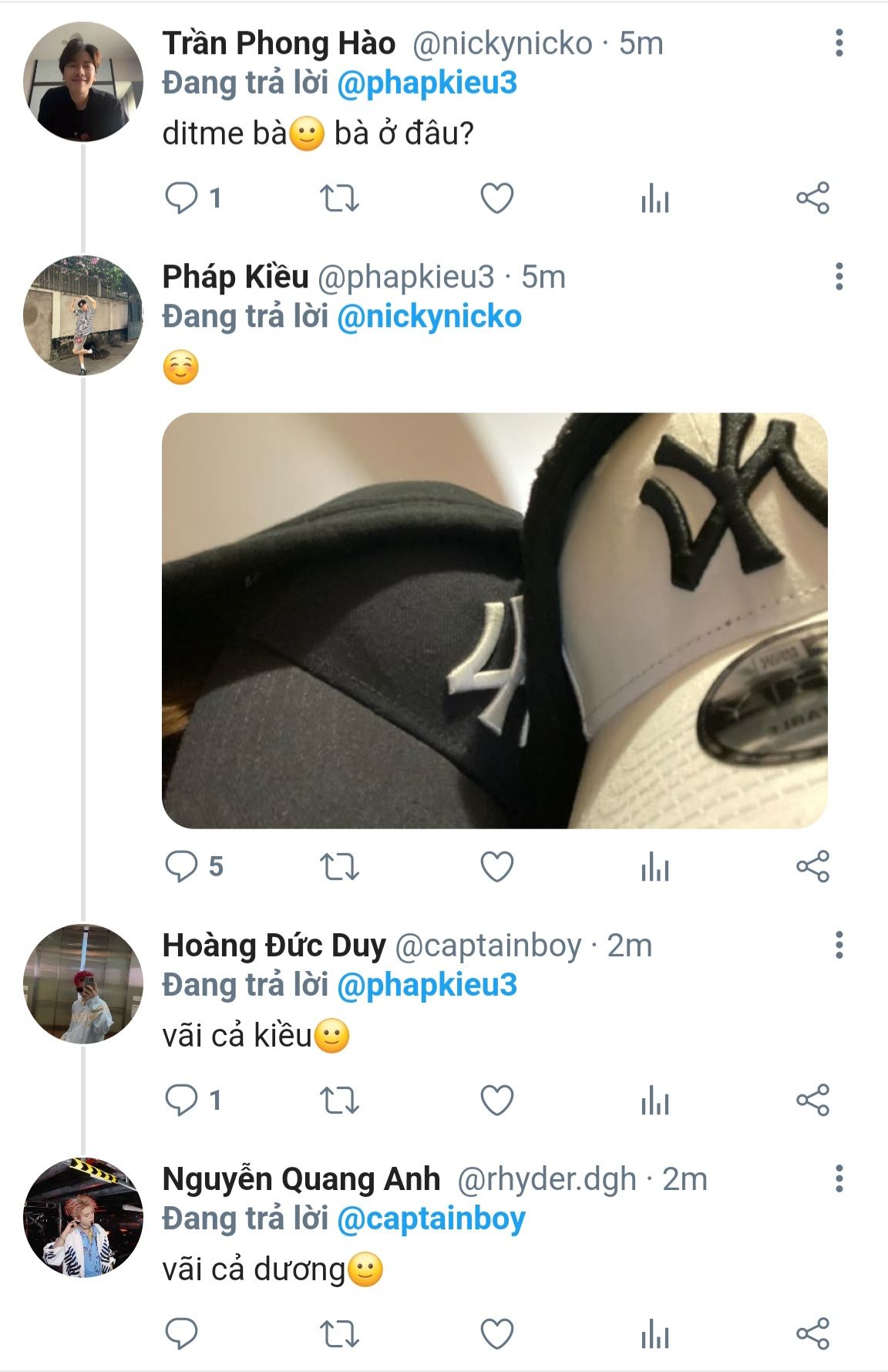The width and height of the screenshot is (888, 1372).
Task: Open overflow menu on Trần Phong Hào's reply
Action: pyautogui.click(x=839, y=43)
